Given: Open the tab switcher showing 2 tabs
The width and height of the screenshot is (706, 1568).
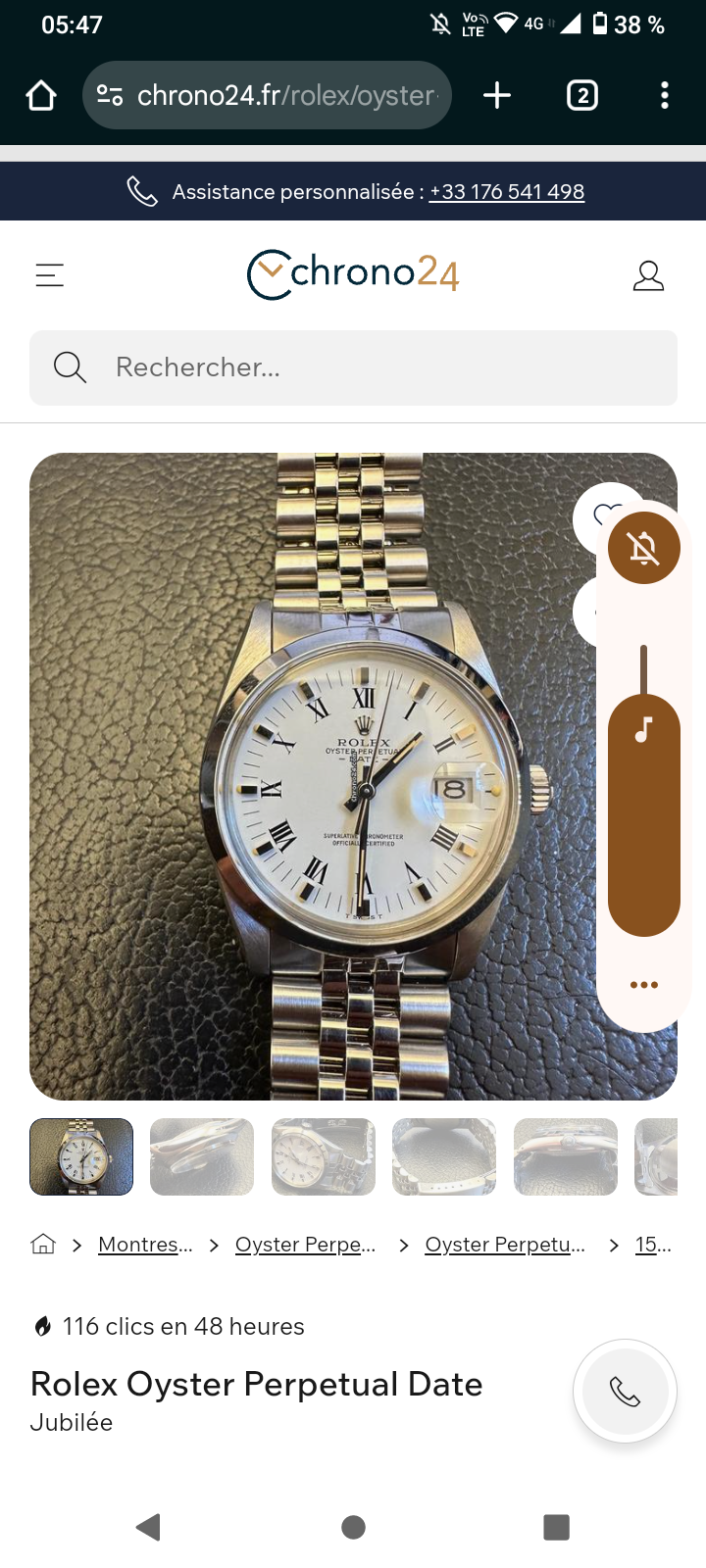Looking at the screenshot, I should [582, 95].
